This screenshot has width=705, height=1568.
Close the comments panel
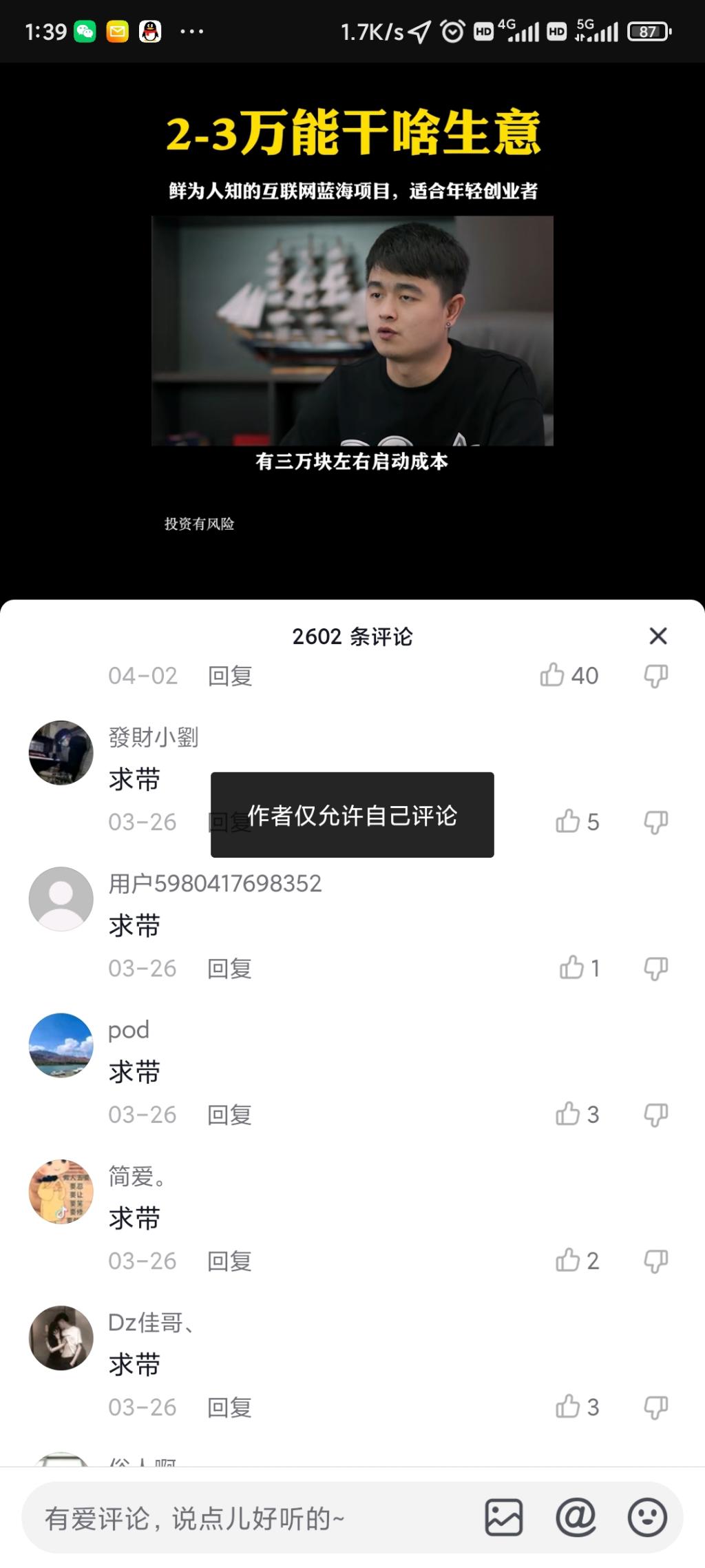coord(658,636)
